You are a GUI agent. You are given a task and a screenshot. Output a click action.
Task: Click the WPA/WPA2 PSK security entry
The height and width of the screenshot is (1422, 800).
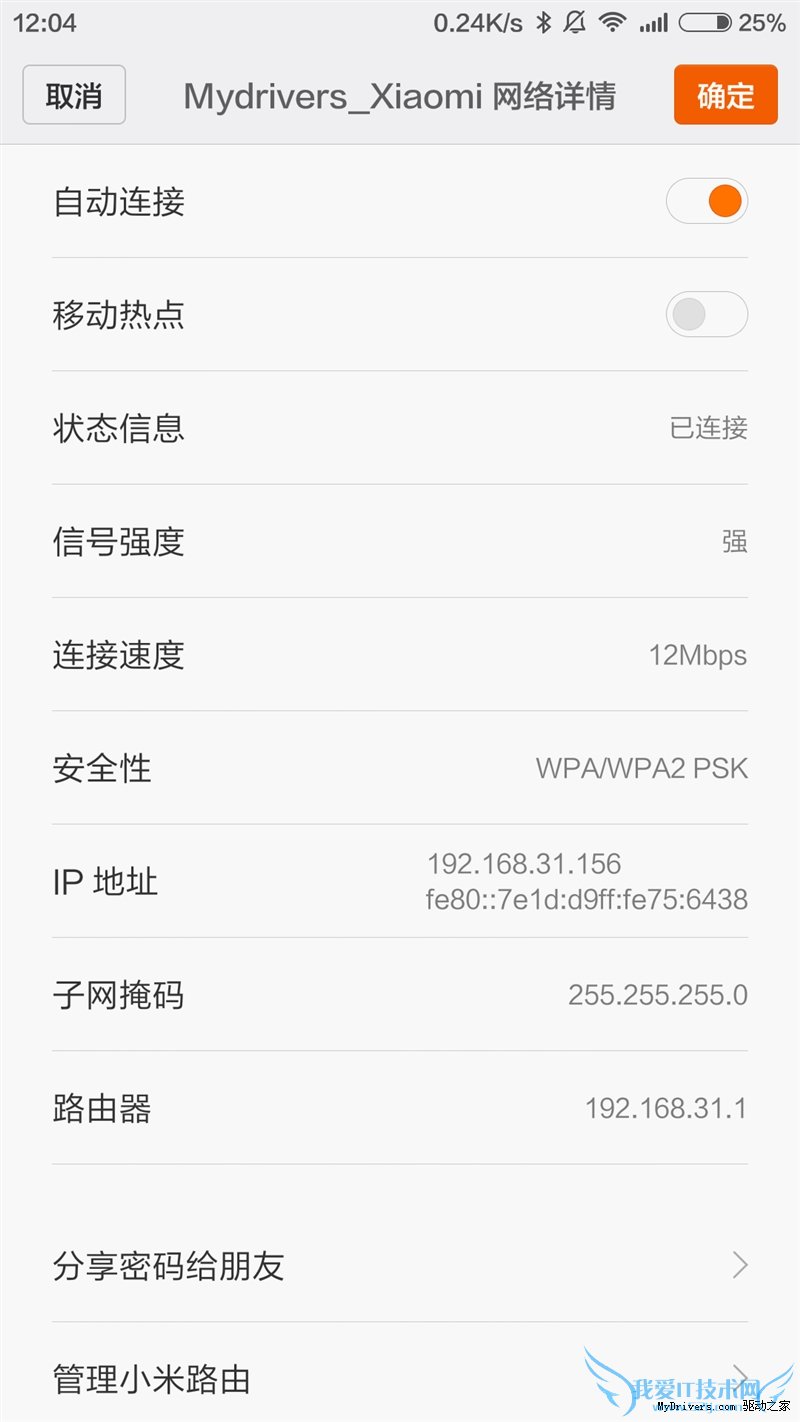641,768
